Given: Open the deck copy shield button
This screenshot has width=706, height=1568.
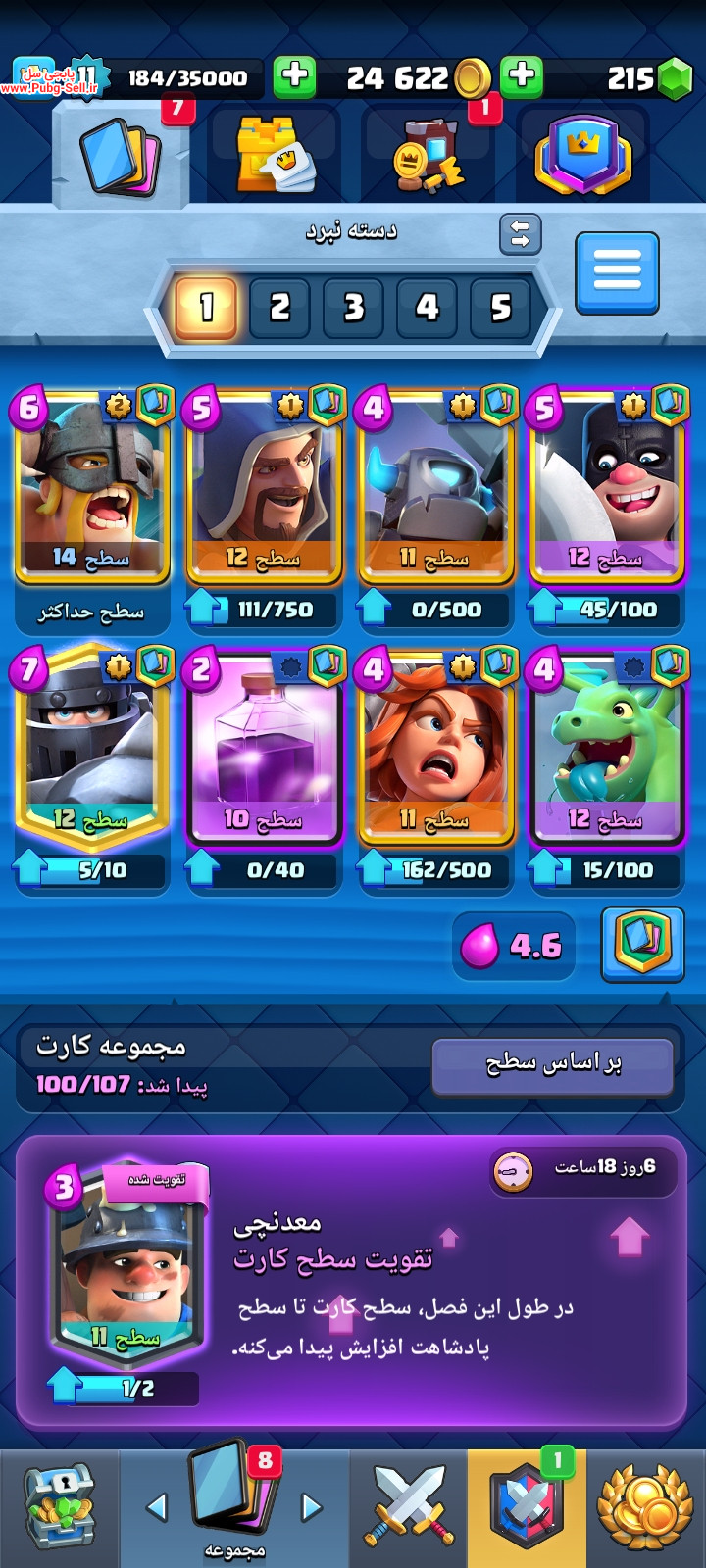Looking at the screenshot, I should [x=642, y=944].
